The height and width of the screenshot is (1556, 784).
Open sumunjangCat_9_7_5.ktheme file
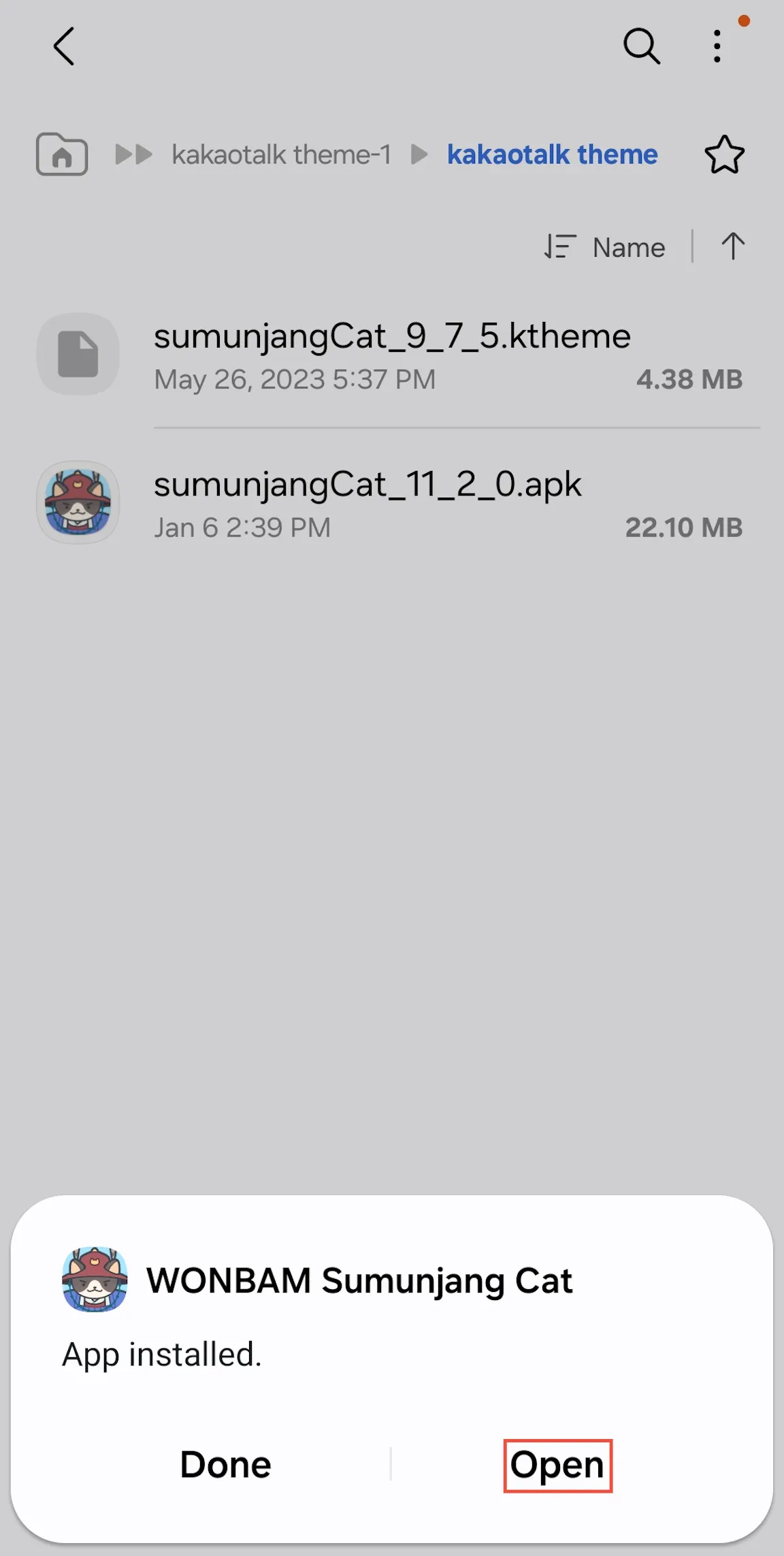(x=392, y=355)
